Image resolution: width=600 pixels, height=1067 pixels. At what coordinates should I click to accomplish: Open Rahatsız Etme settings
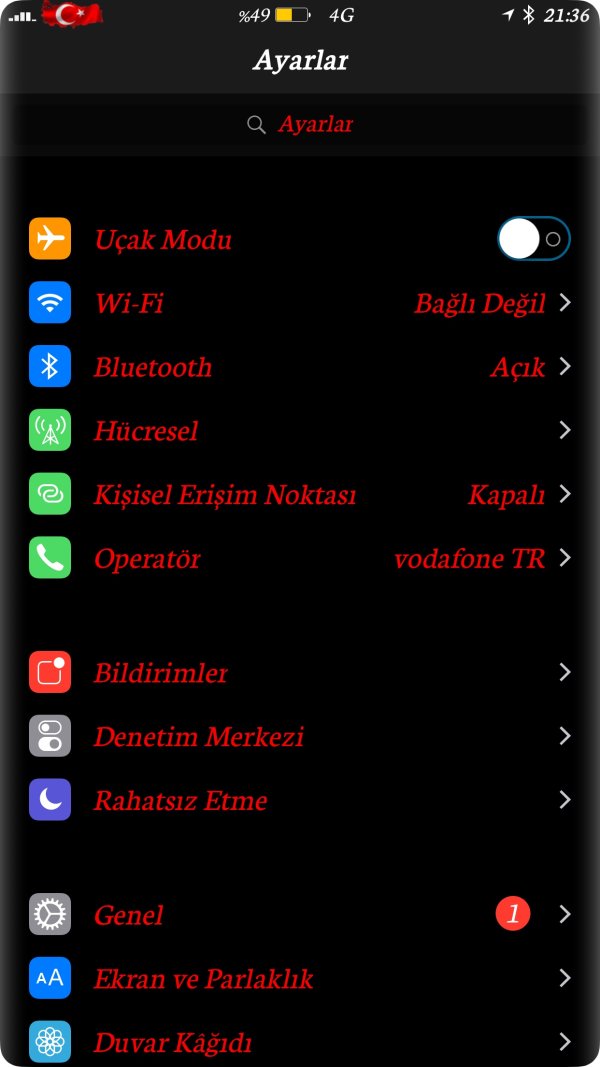(300, 801)
